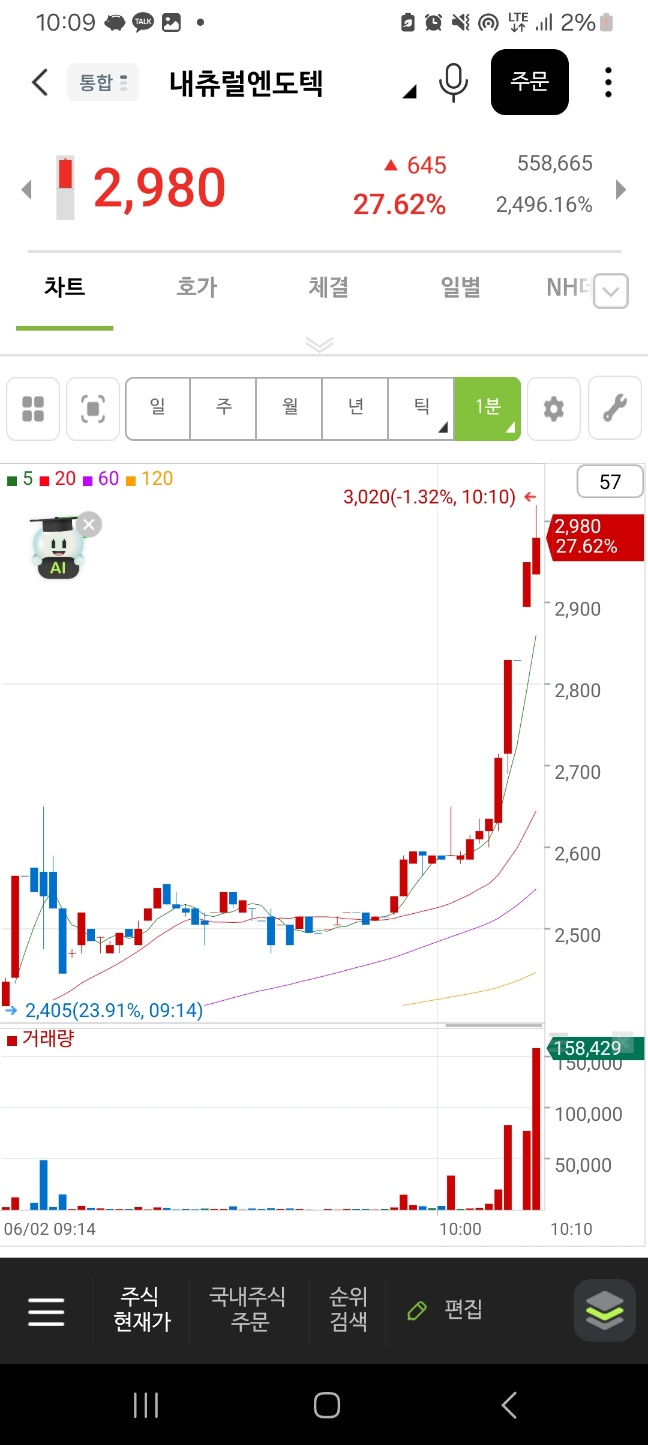
Task: Open chart settings gear
Action: [x=553, y=408]
